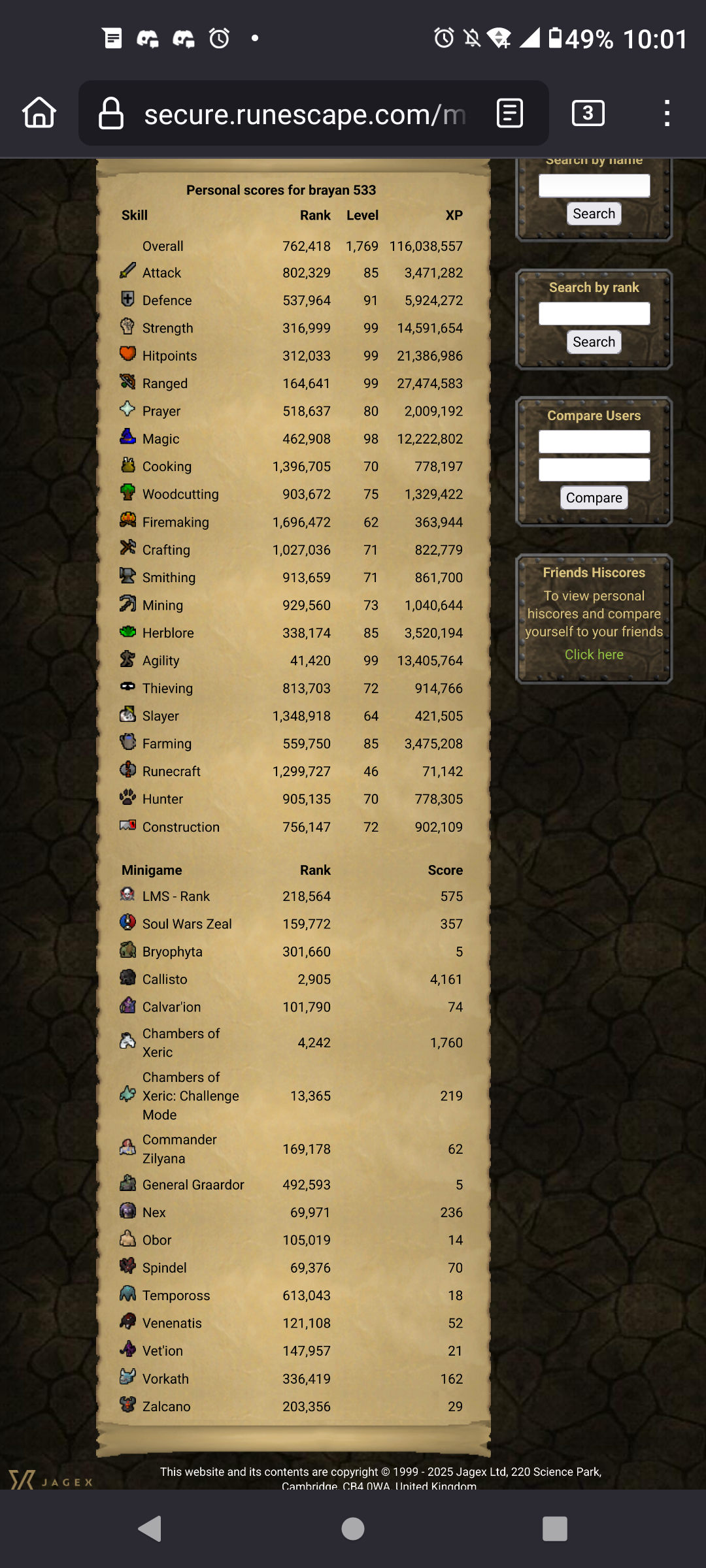Focus the second Compare Users field

pos(594,469)
